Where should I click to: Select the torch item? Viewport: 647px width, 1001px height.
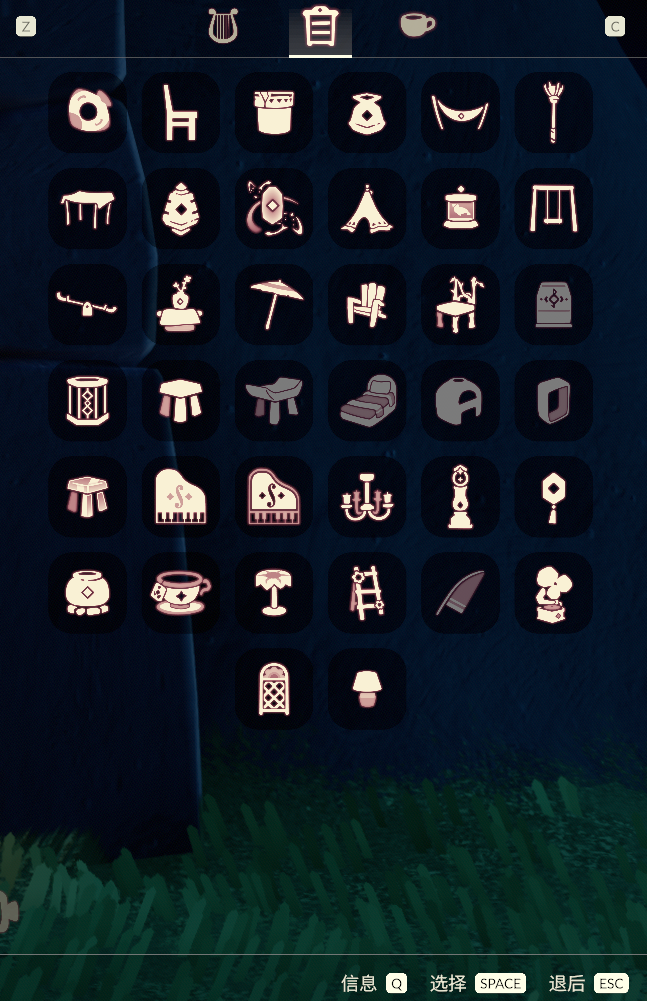[x=553, y=112]
